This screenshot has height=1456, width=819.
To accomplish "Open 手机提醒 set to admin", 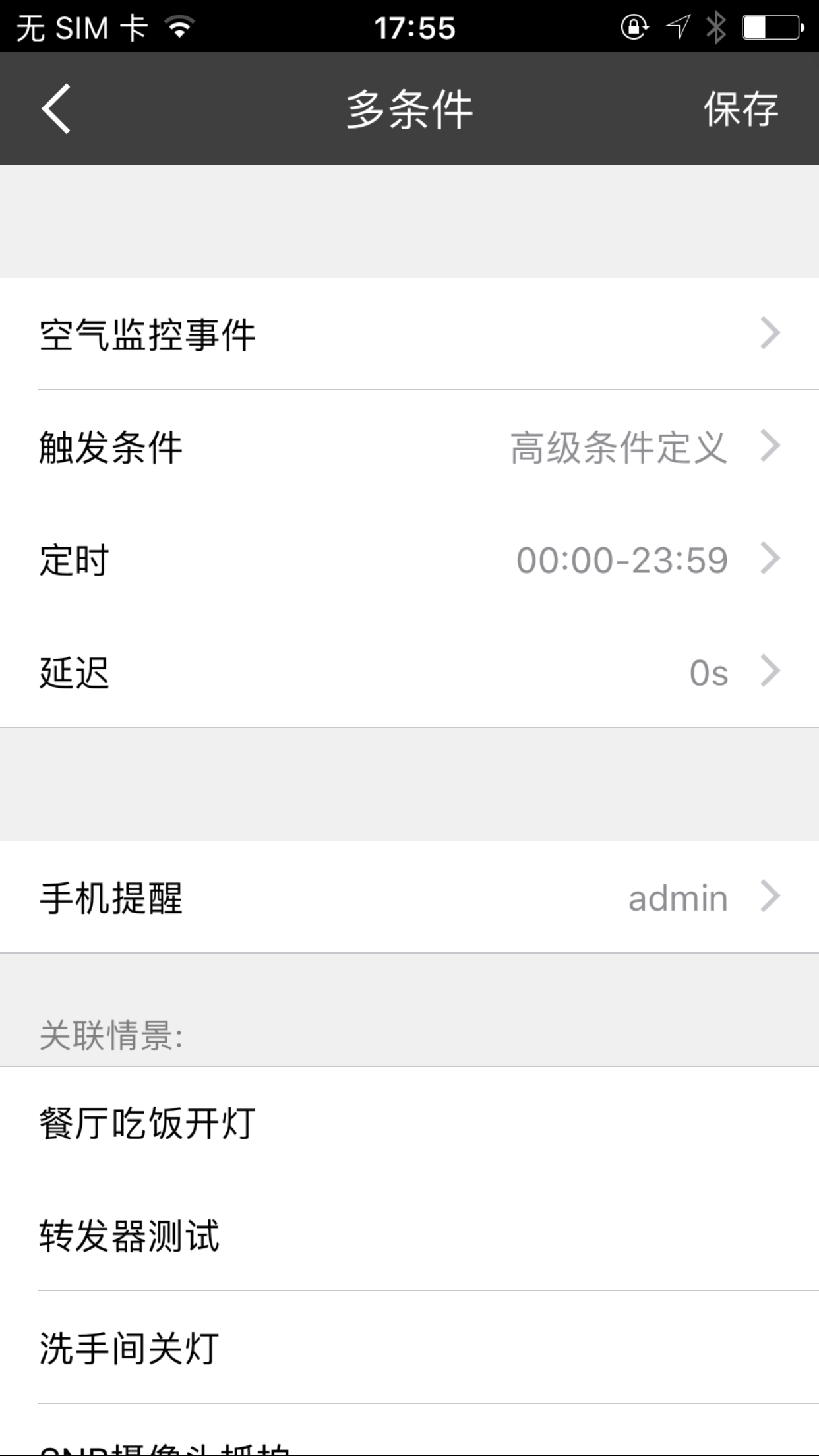I will [409, 897].
